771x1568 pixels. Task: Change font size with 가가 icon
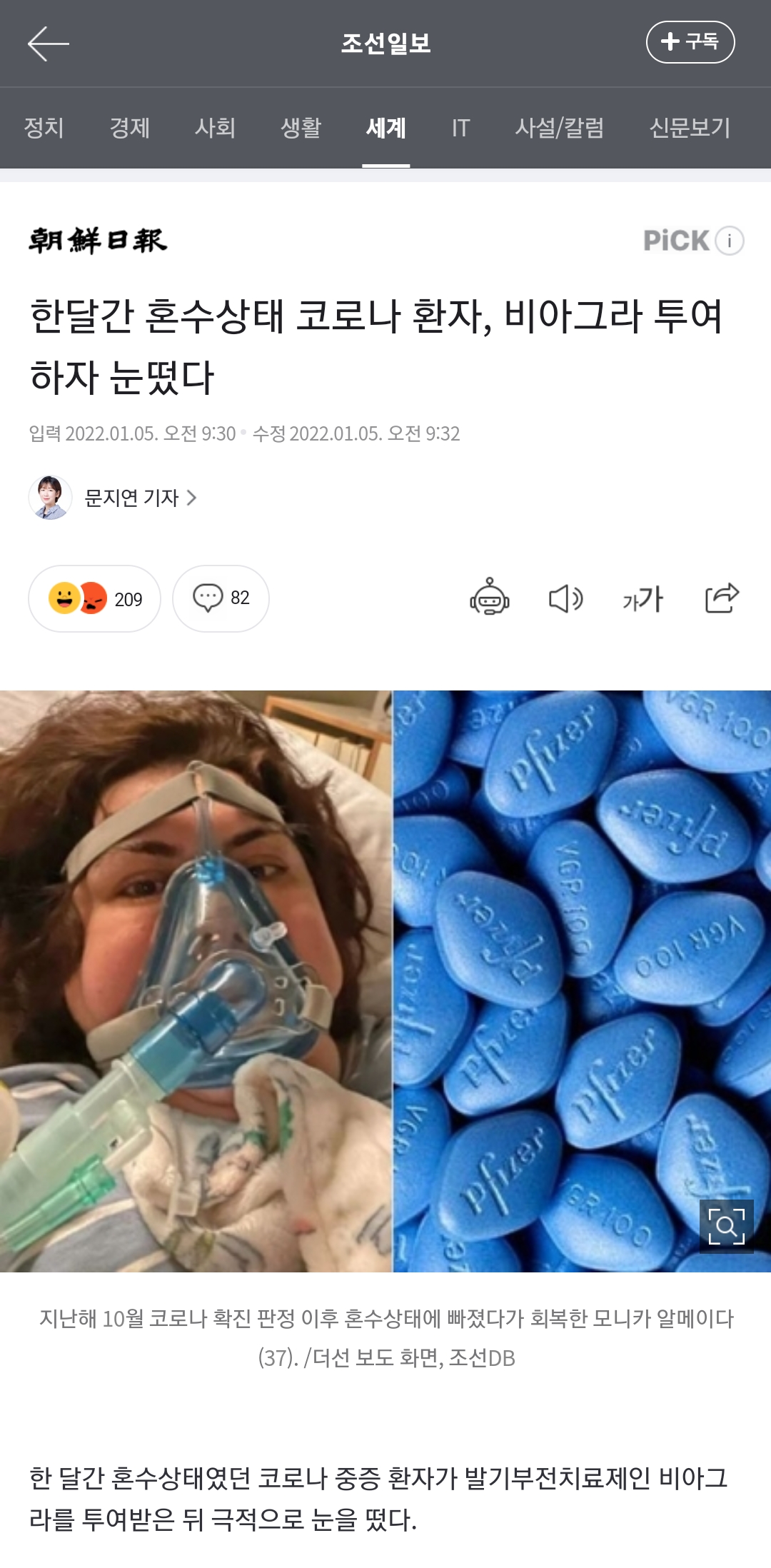pyautogui.click(x=642, y=598)
